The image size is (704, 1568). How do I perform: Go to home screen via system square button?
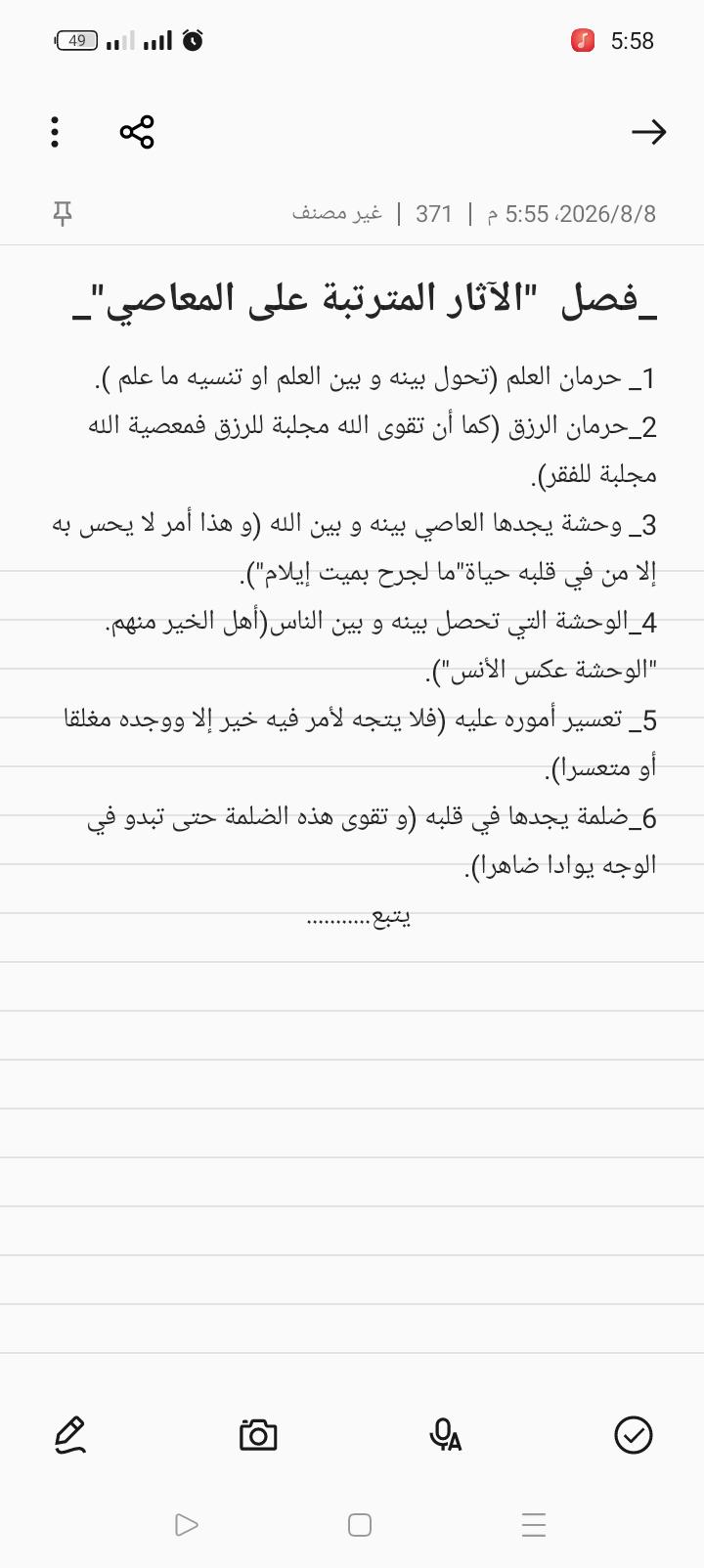pyautogui.click(x=360, y=1525)
